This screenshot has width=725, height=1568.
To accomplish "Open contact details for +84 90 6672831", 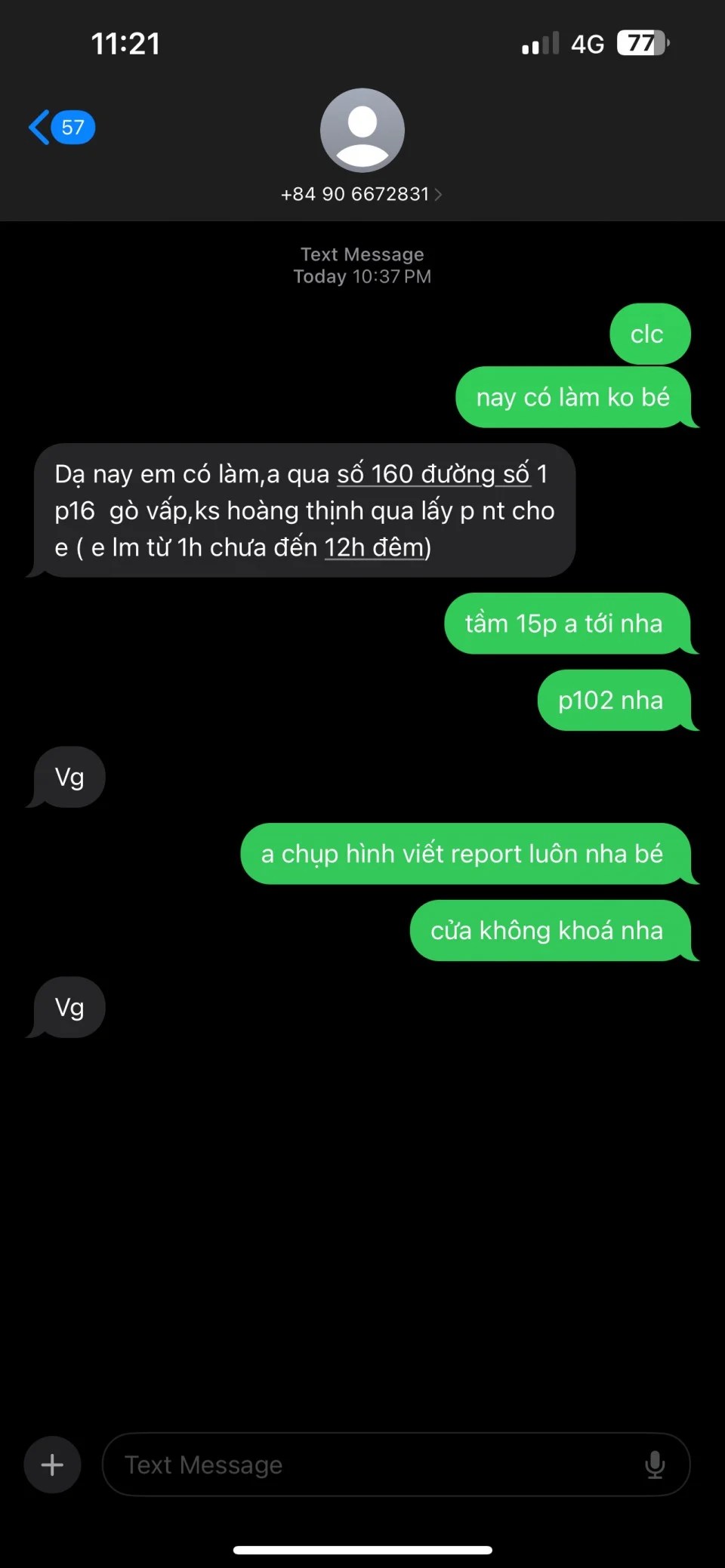I will tap(362, 194).
